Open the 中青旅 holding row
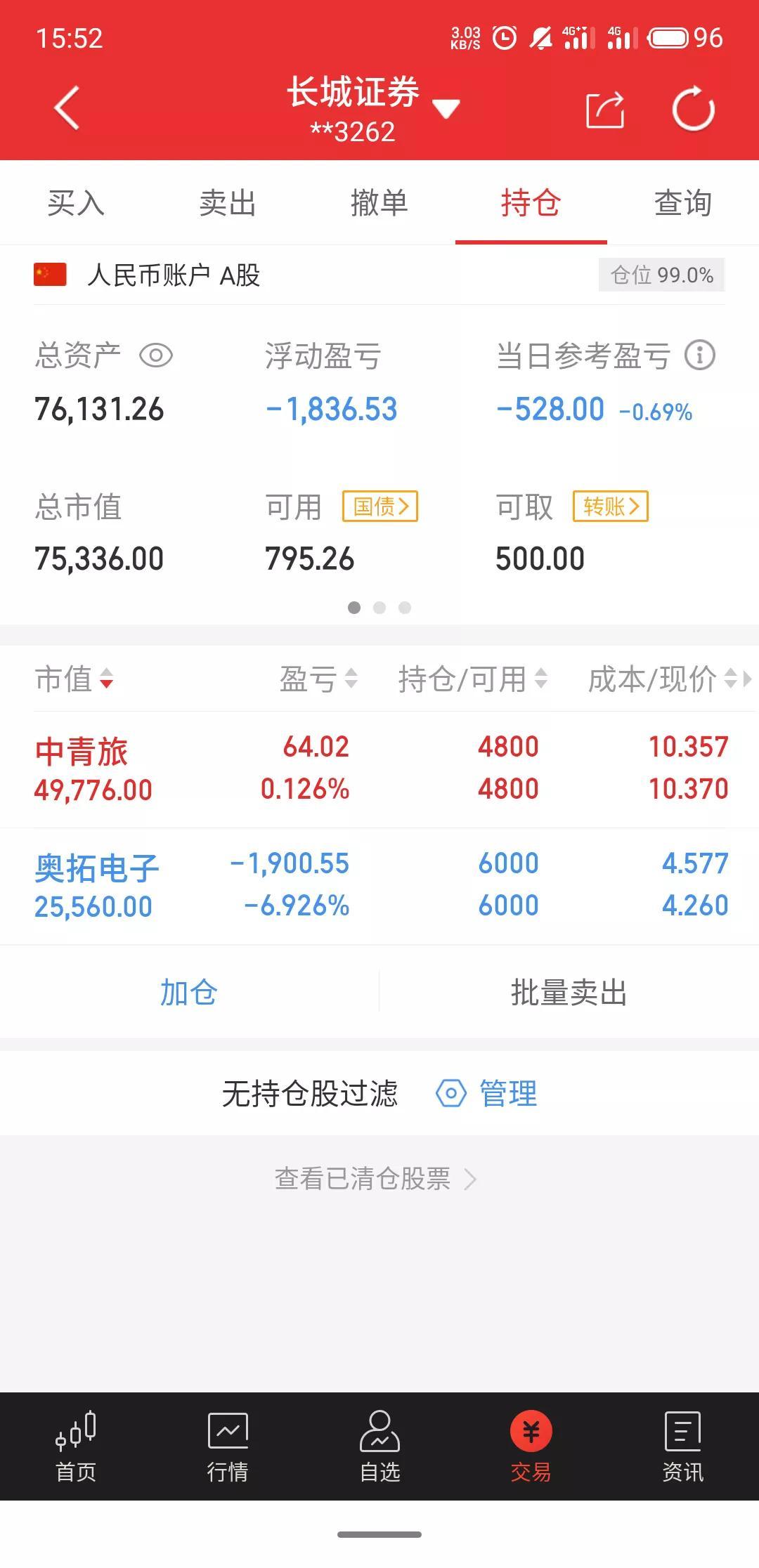This screenshot has width=759, height=1568. [x=379, y=769]
